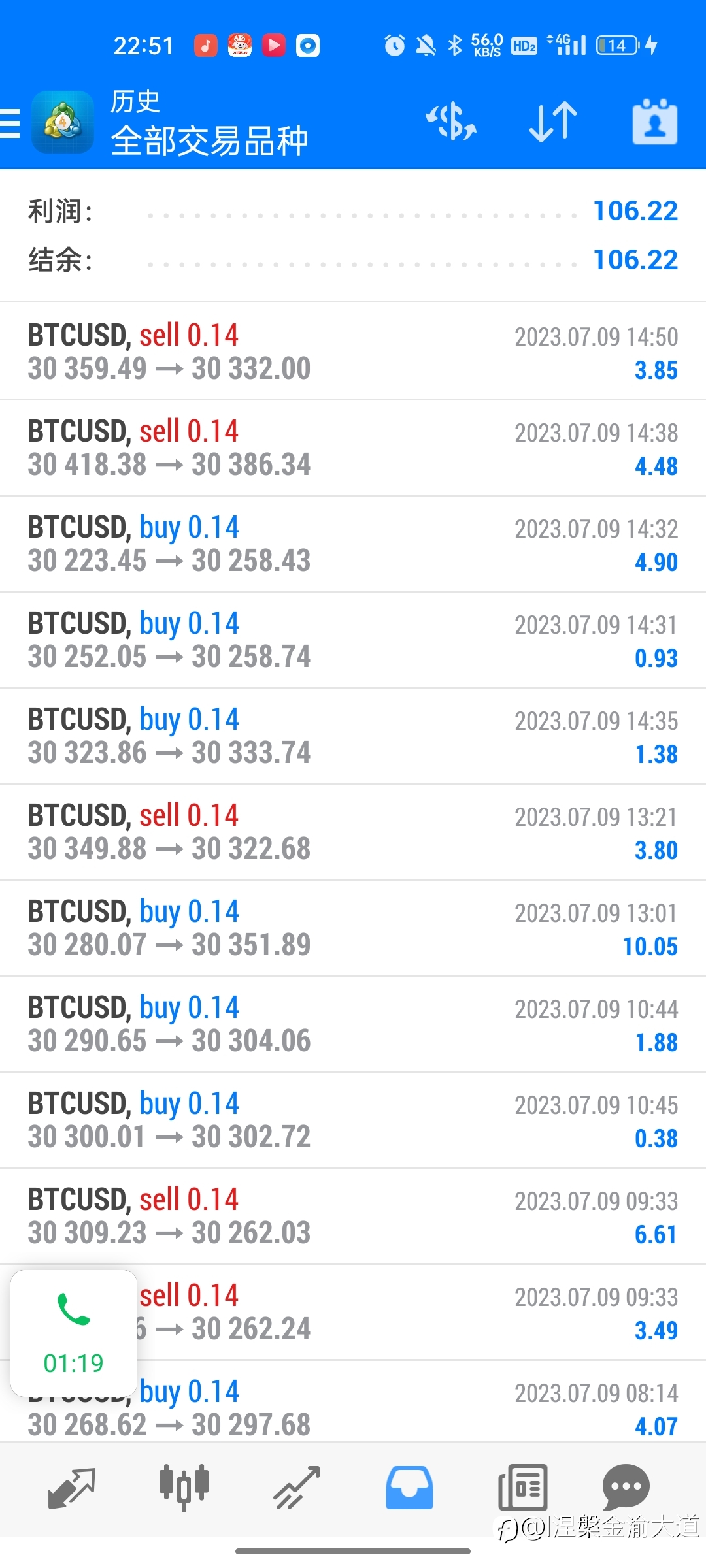Open the side drawer menu

click(10, 123)
